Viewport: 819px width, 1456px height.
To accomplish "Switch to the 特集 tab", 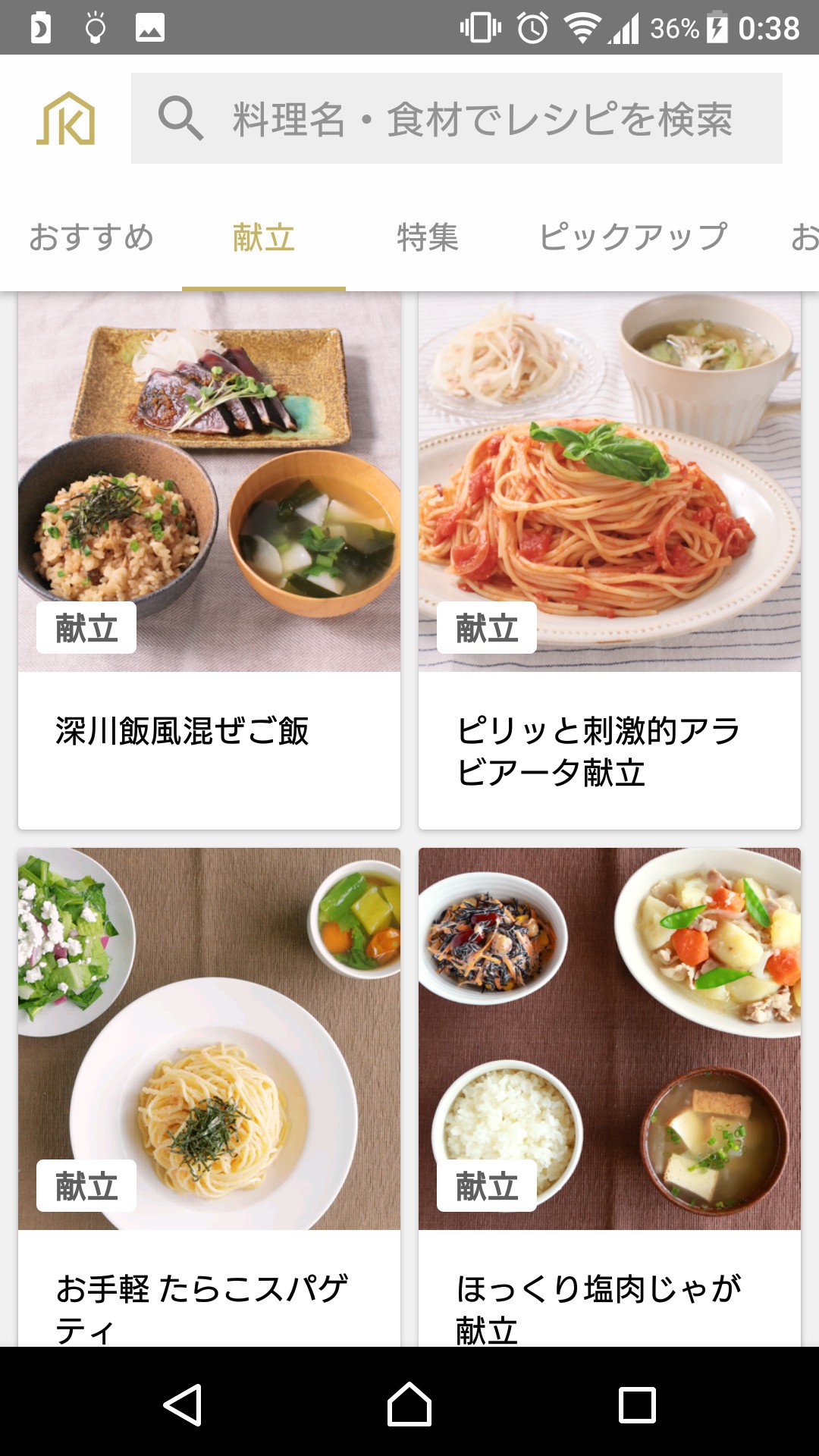I will pyautogui.click(x=428, y=237).
